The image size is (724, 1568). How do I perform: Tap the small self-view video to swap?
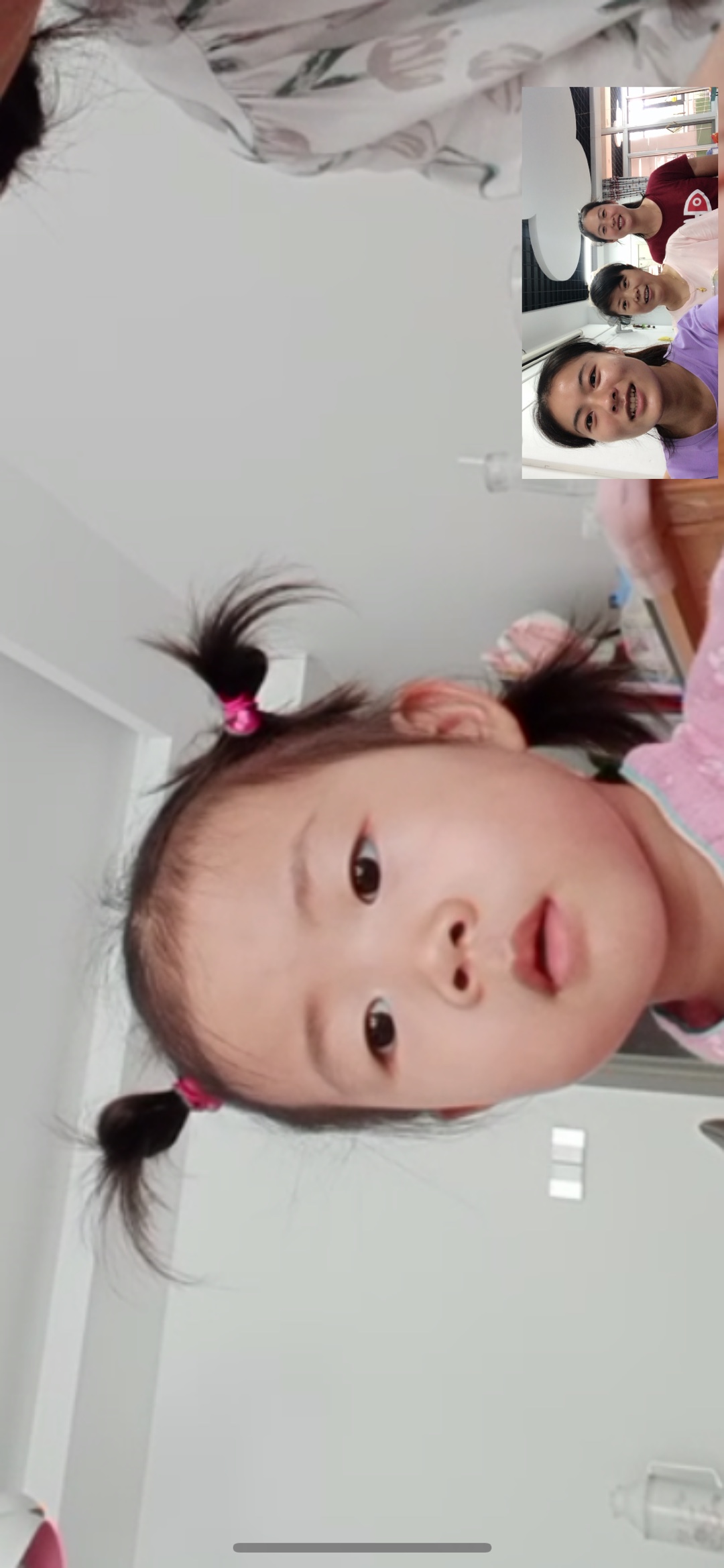[x=620, y=282]
